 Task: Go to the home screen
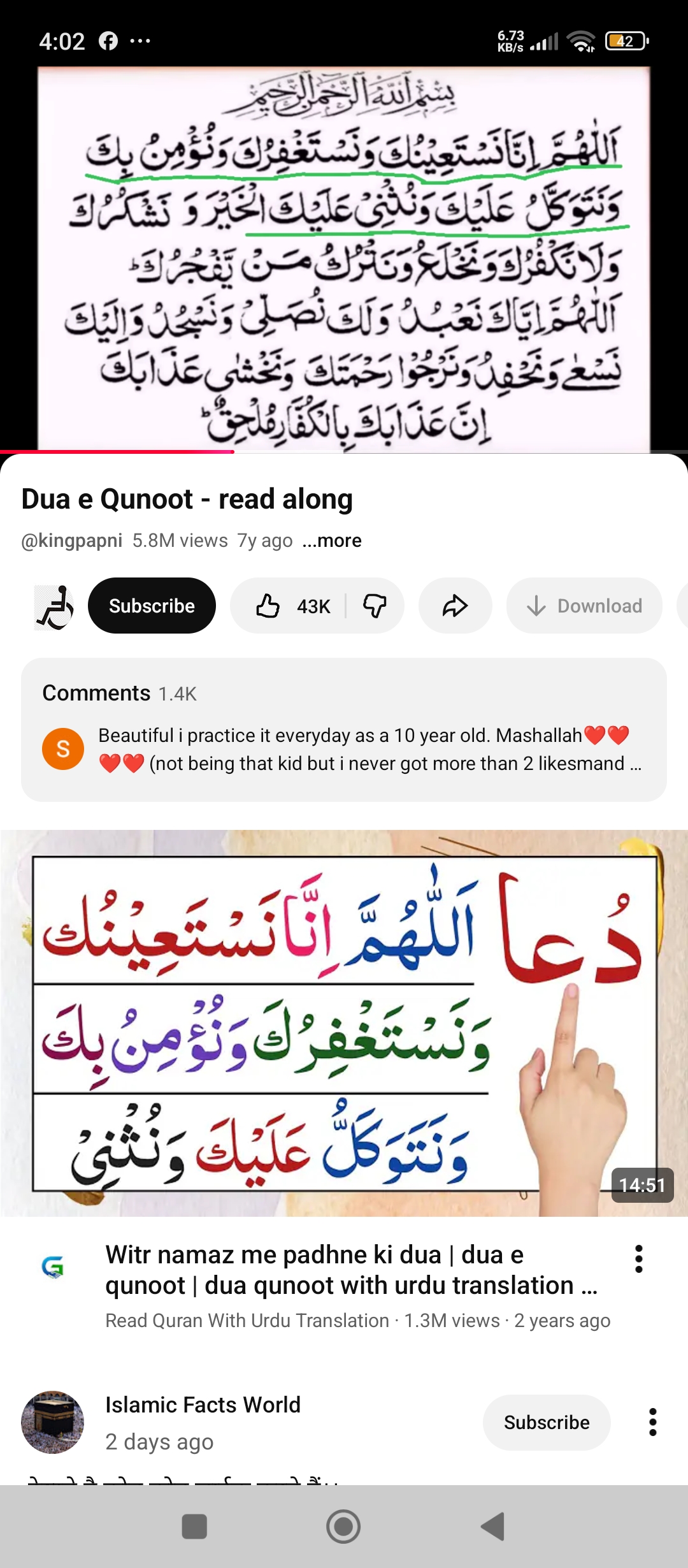click(343, 1526)
